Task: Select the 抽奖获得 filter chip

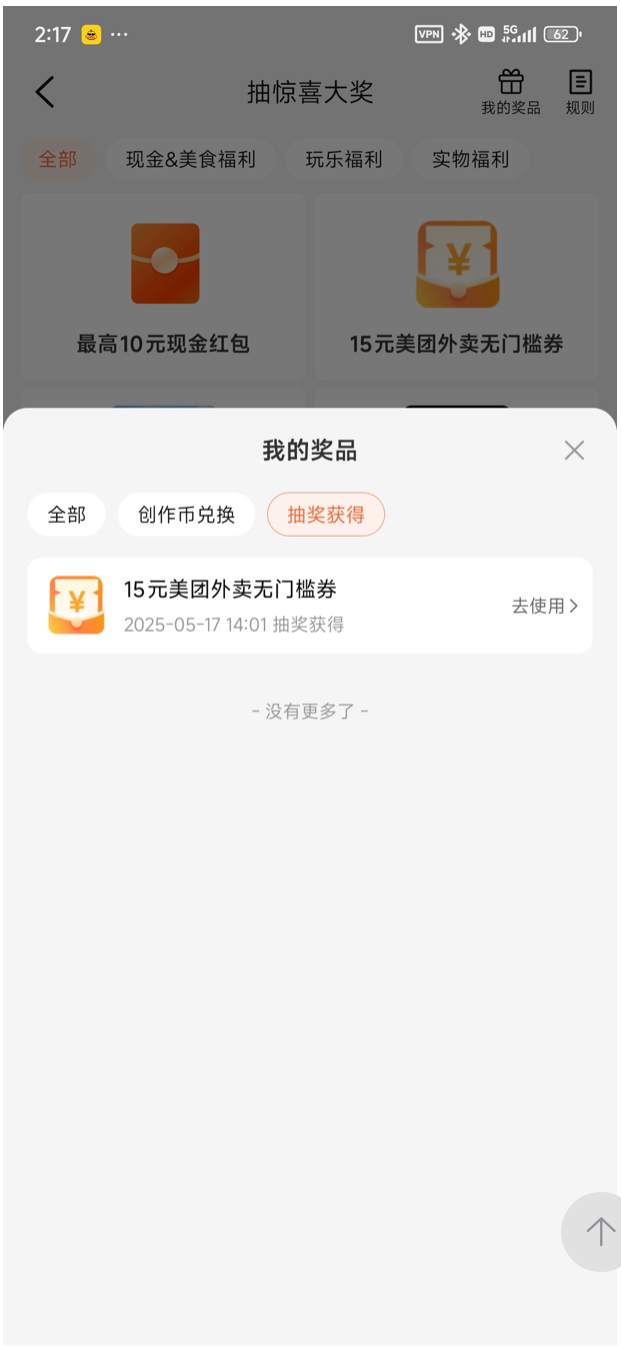Action: [326, 515]
